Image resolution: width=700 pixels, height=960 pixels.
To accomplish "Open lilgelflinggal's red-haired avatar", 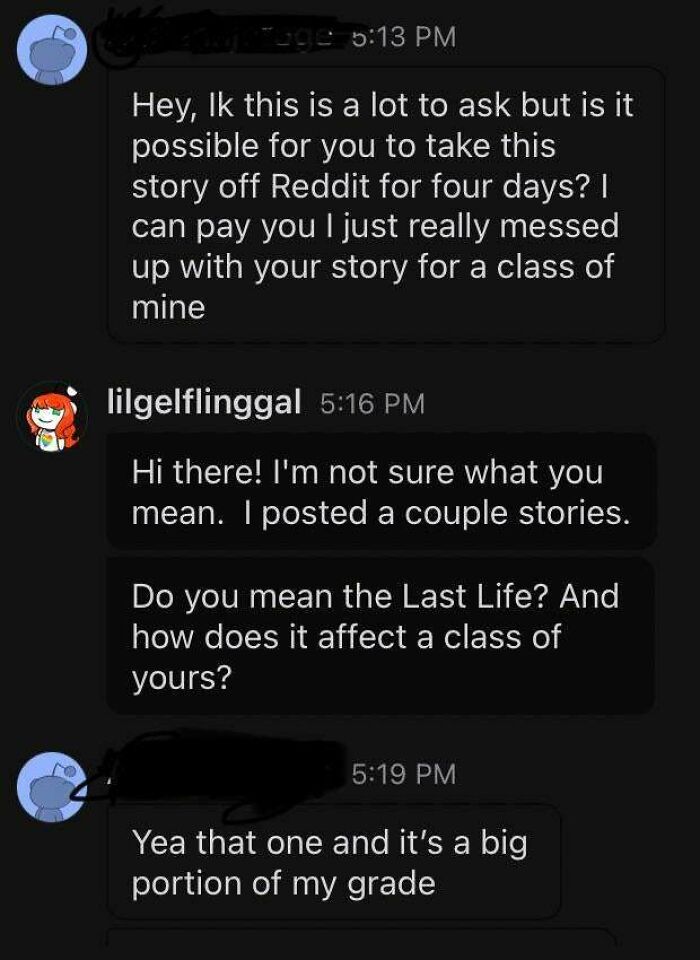I will [x=51, y=418].
